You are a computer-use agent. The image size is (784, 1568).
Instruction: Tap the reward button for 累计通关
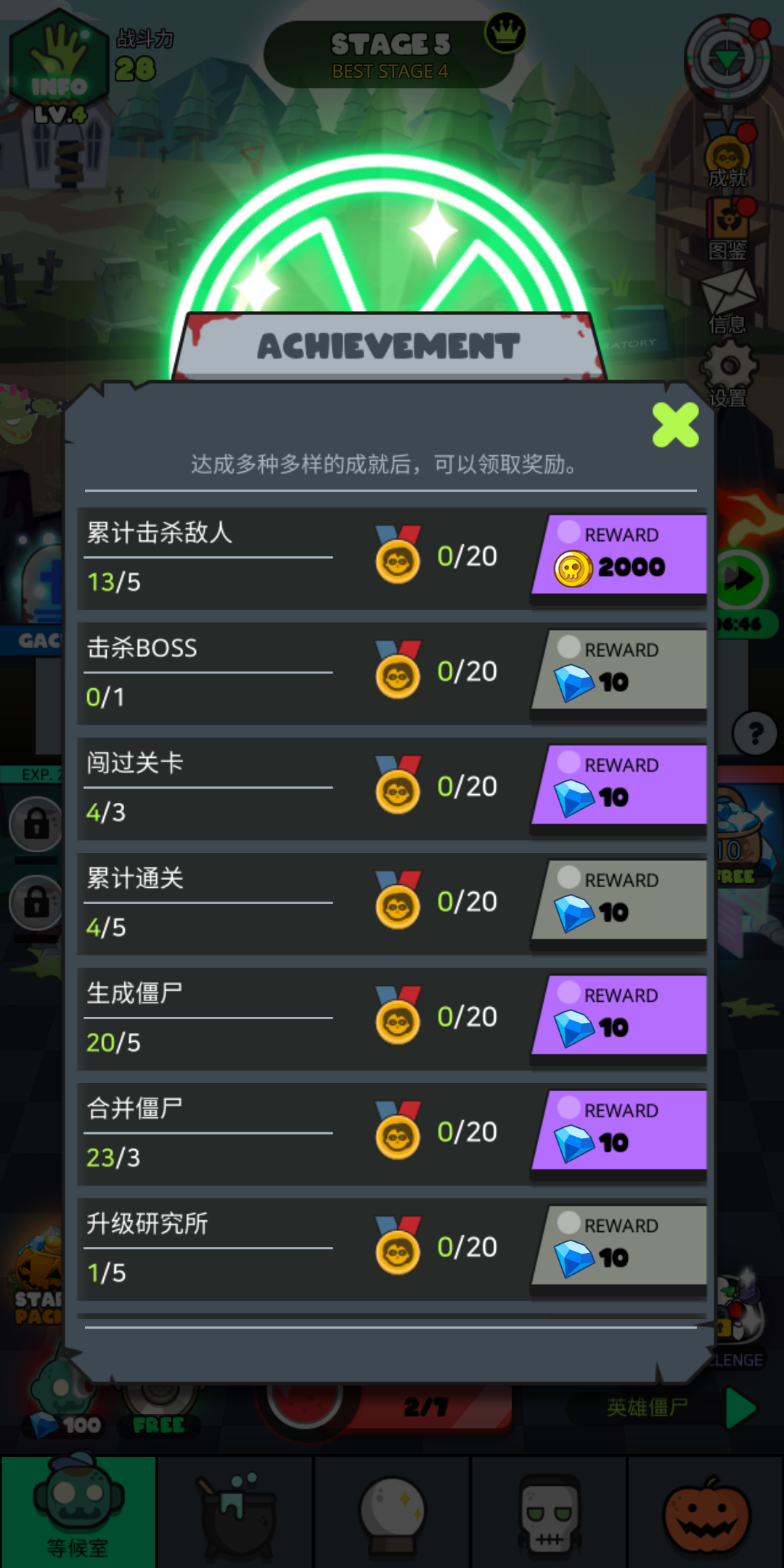621,900
